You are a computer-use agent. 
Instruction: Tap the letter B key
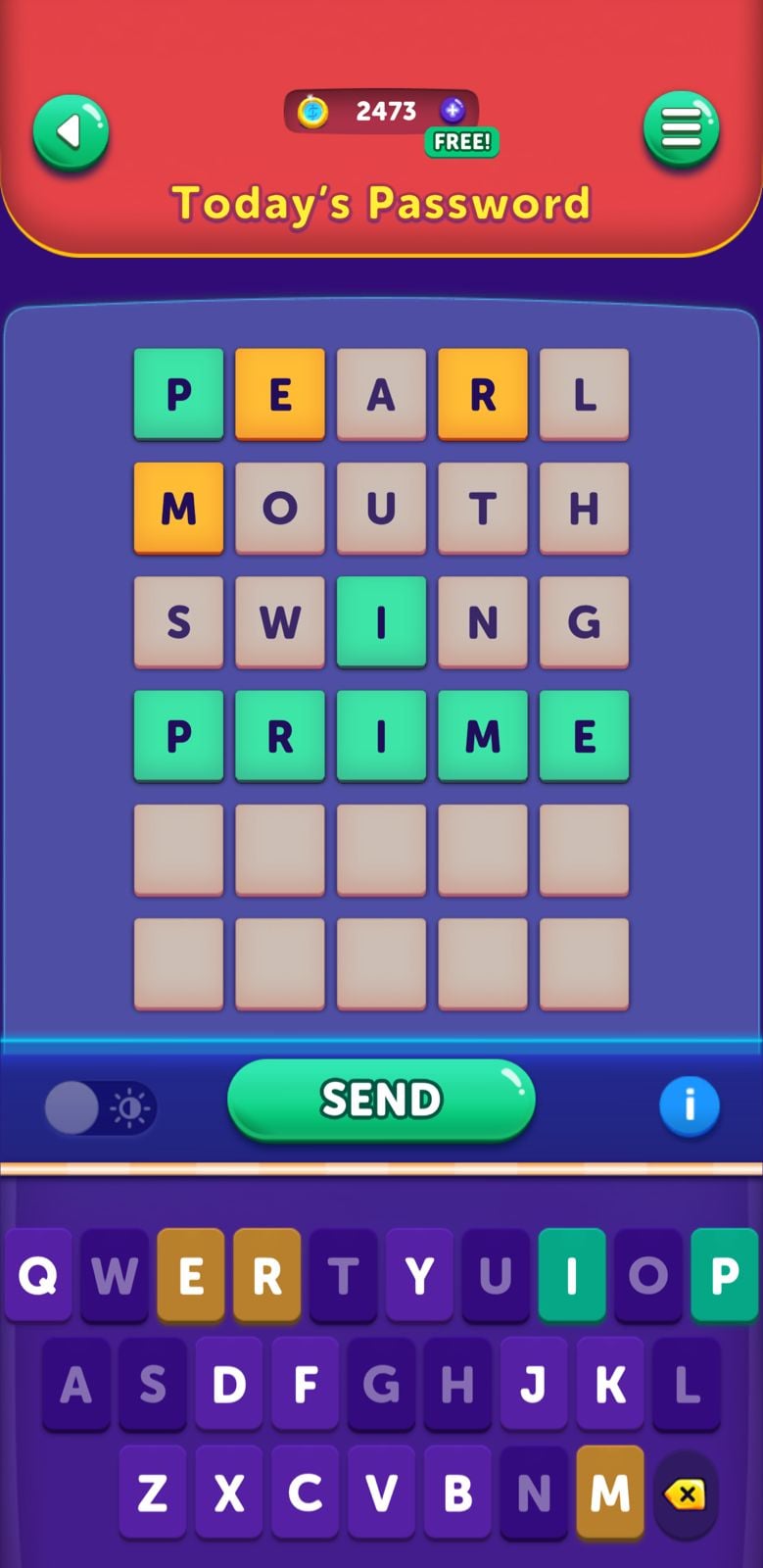457,1493
